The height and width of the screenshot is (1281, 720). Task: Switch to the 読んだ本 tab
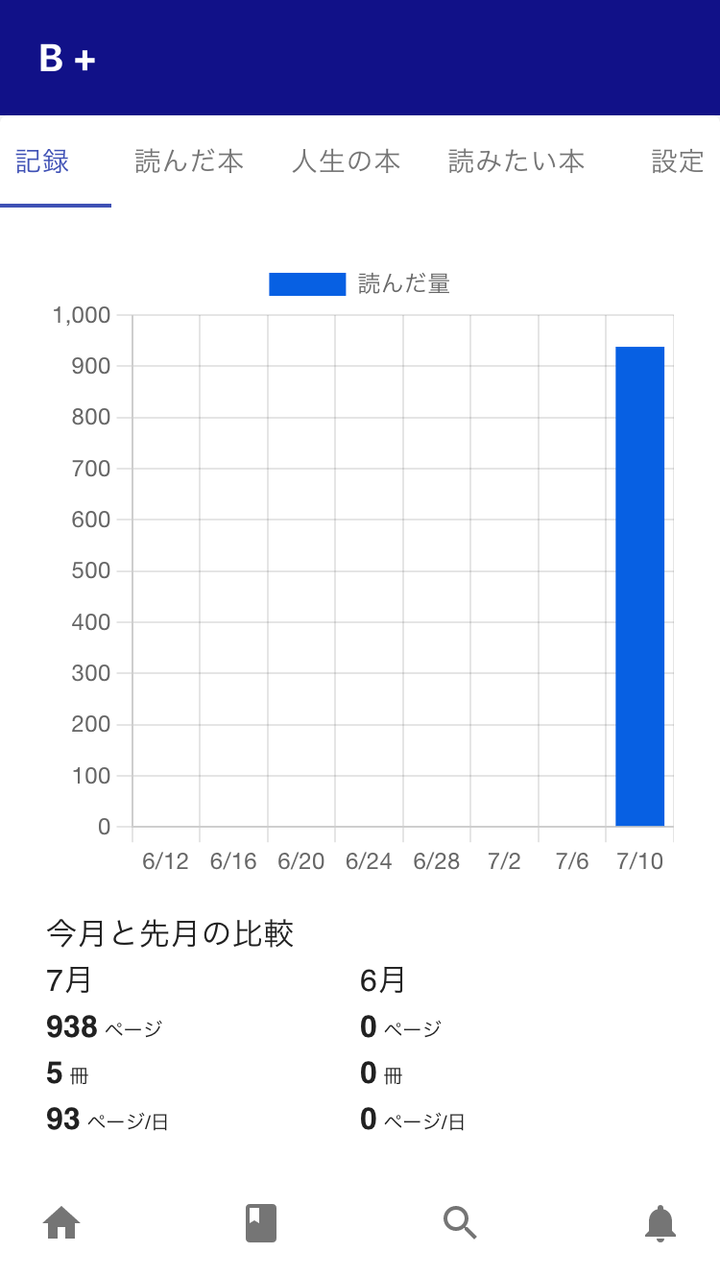pyautogui.click(x=189, y=161)
